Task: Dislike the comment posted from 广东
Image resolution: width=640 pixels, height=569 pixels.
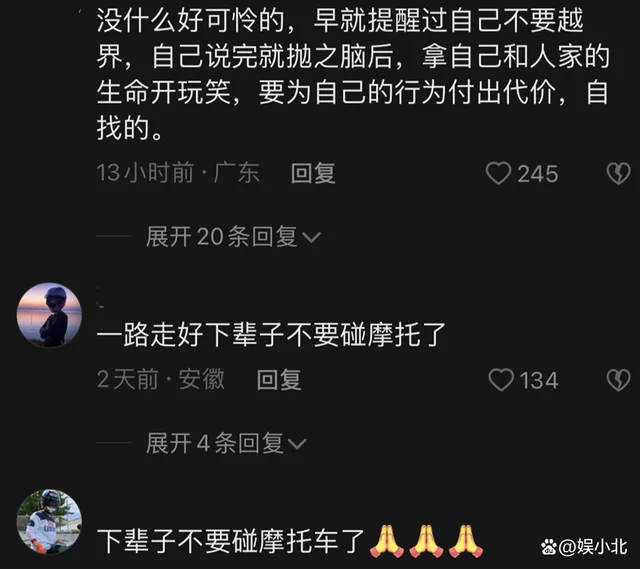Action: click(618, 173)
